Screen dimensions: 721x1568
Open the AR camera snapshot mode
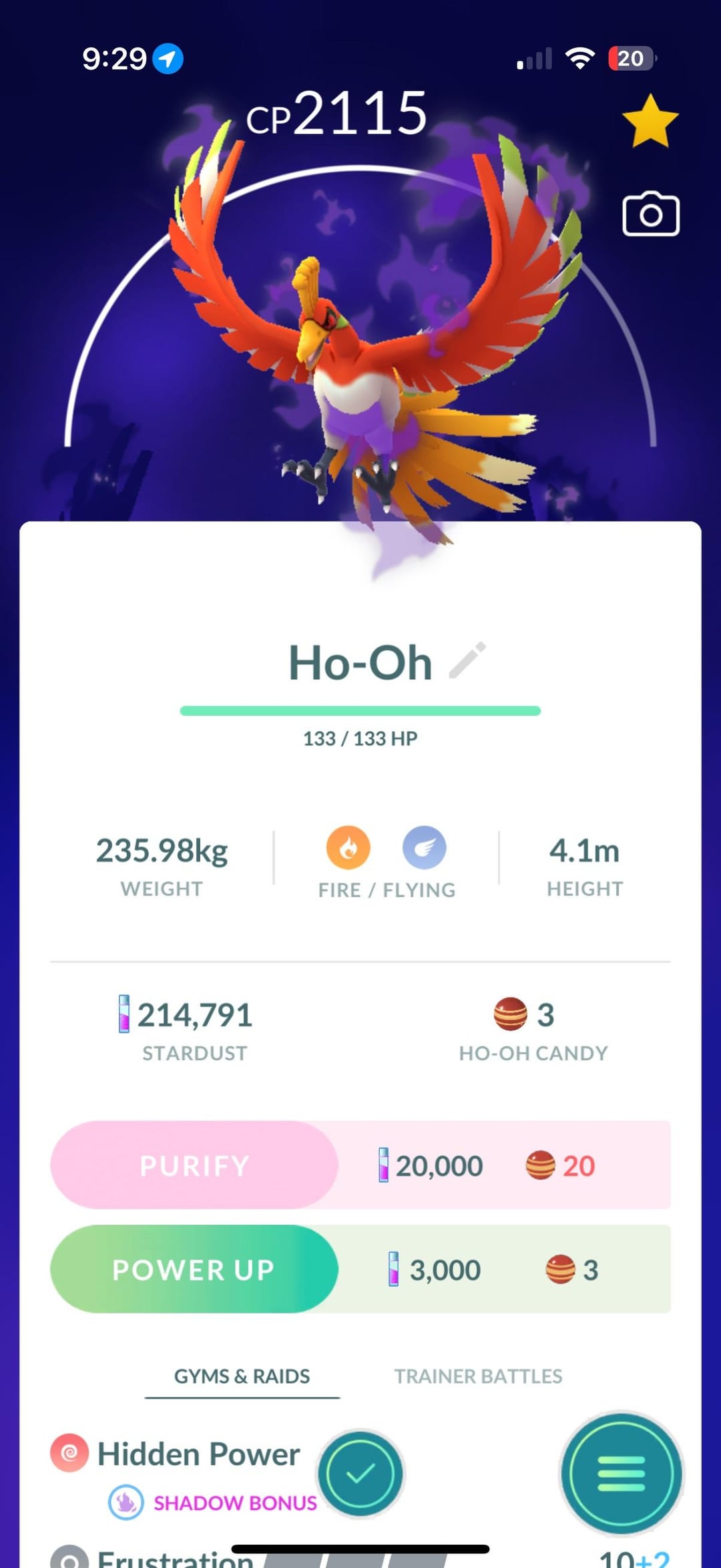pos(650,215)
